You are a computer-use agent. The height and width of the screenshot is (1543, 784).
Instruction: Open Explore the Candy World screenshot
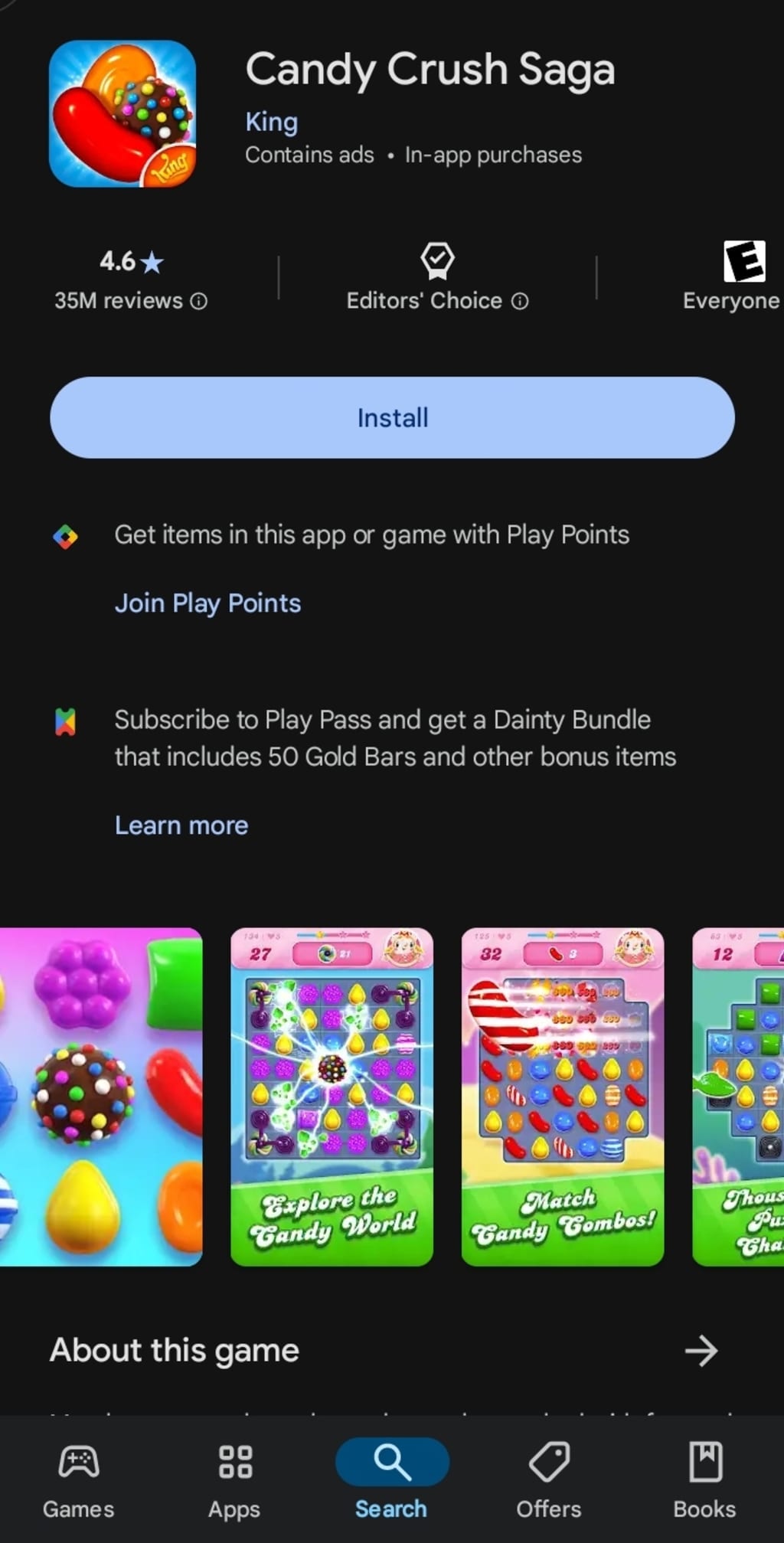(332, 1096)
